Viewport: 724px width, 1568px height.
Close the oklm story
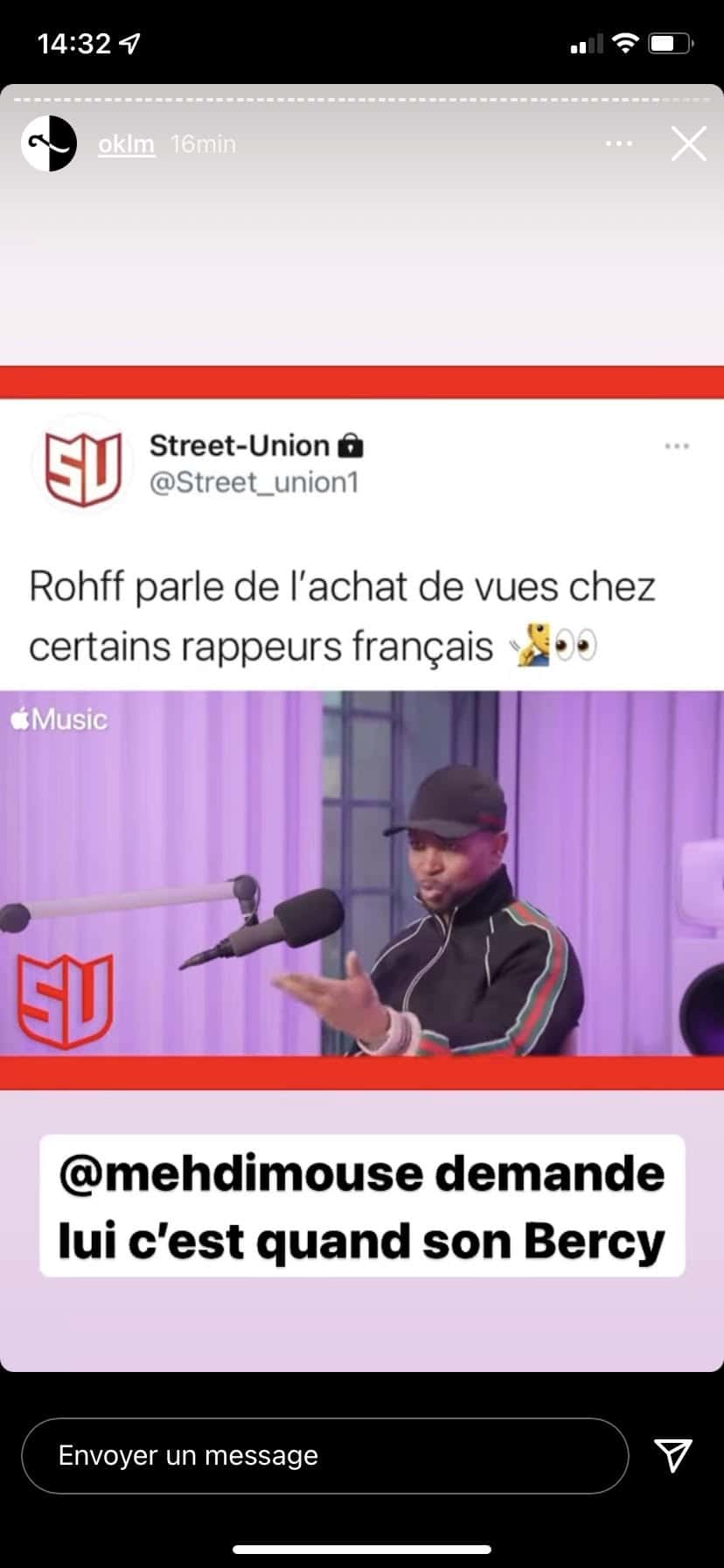(688, 143)
